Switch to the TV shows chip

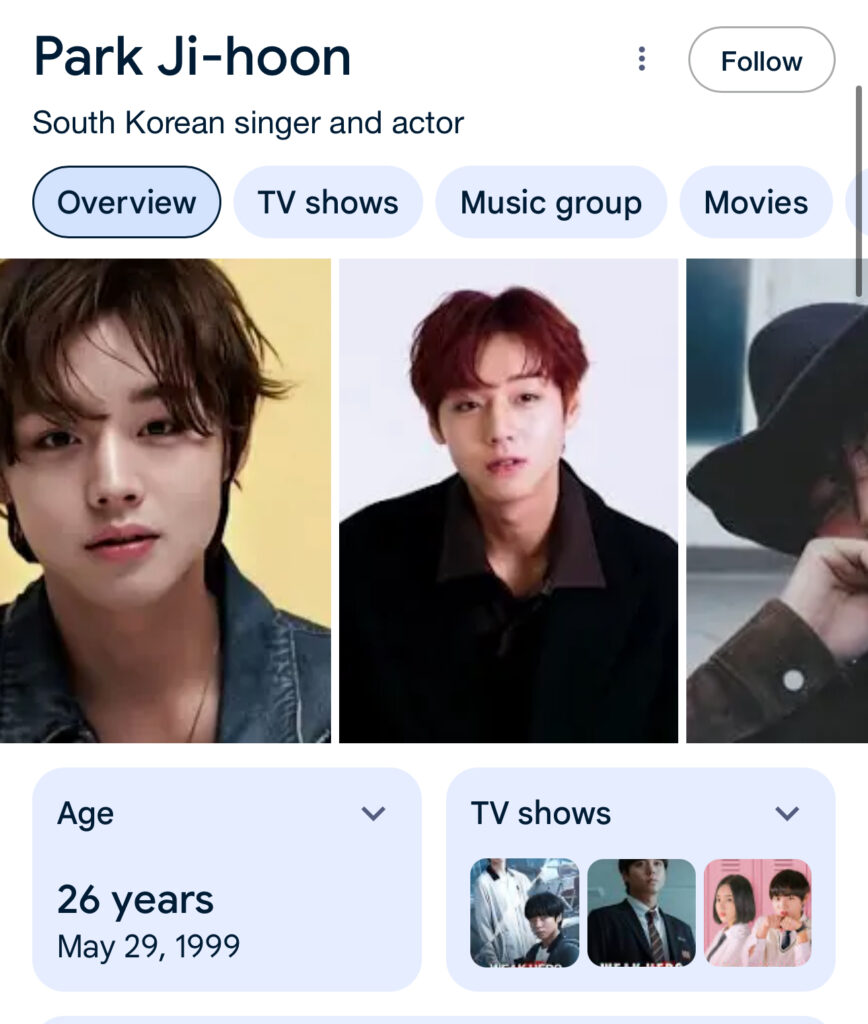tap(328, 202)
